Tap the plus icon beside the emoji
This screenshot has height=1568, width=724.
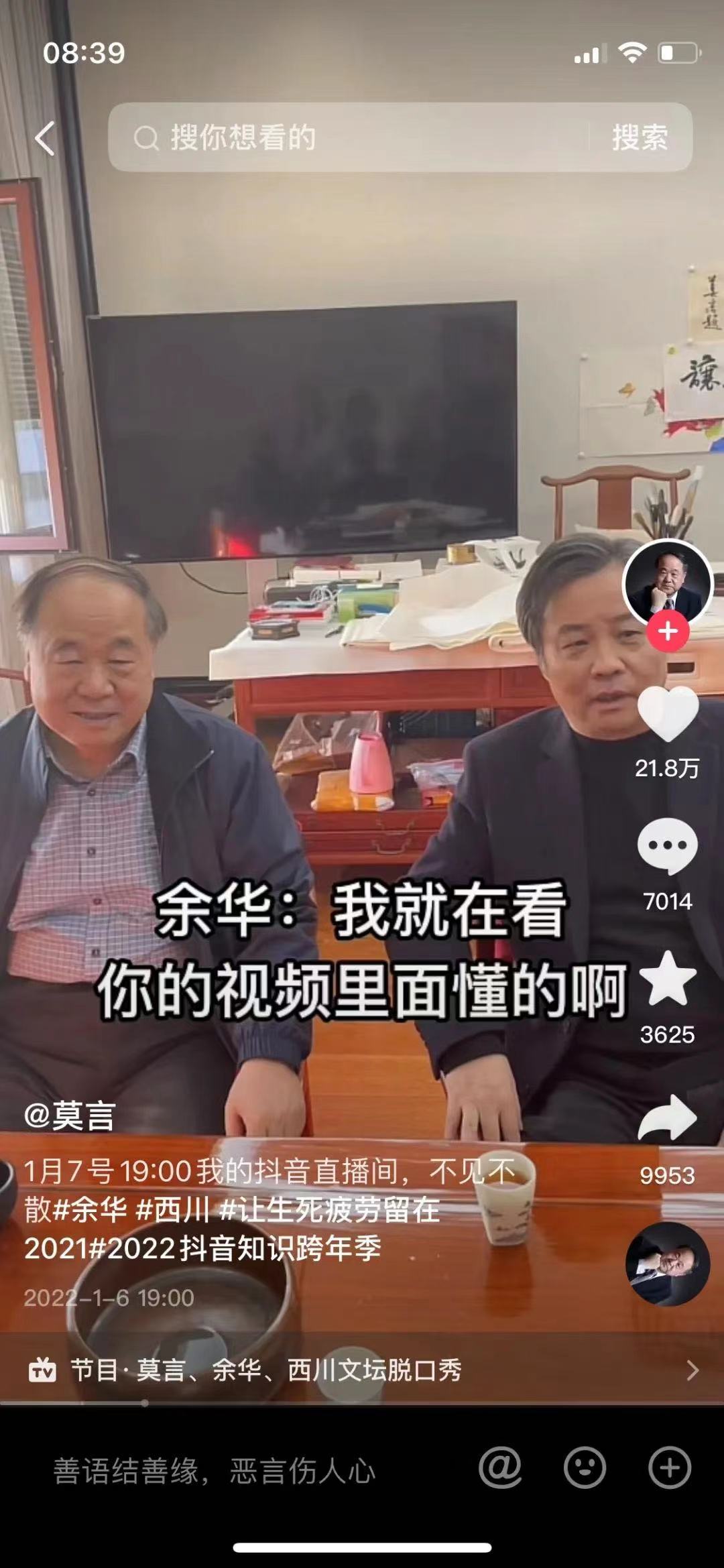669,1468
